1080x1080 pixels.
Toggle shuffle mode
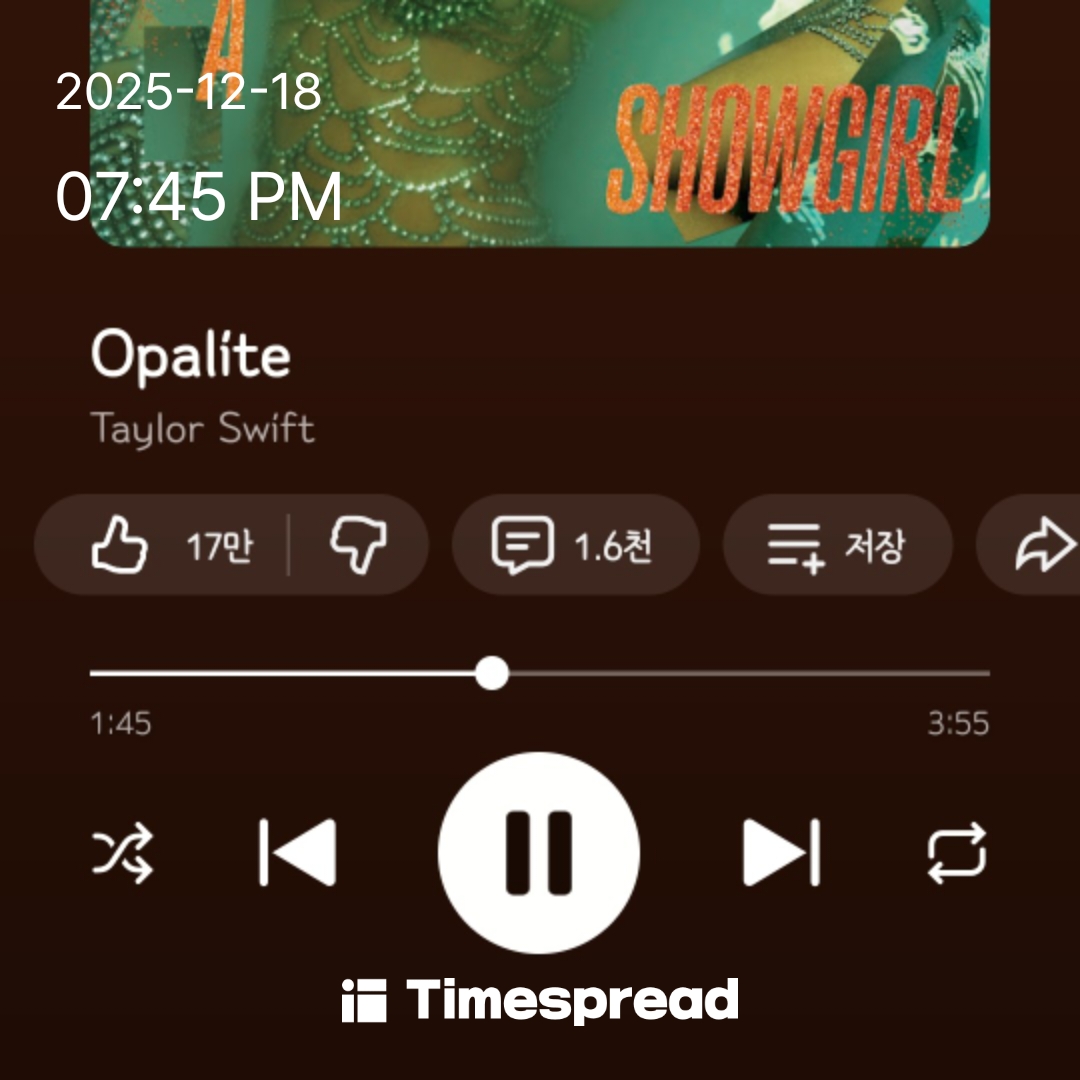(123, 853)
